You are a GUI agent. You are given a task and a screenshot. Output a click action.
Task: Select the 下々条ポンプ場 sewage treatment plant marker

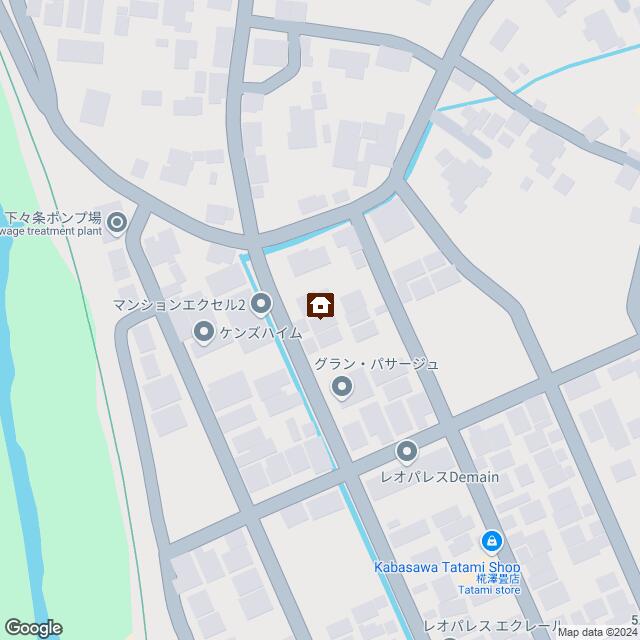click(117, 223)
